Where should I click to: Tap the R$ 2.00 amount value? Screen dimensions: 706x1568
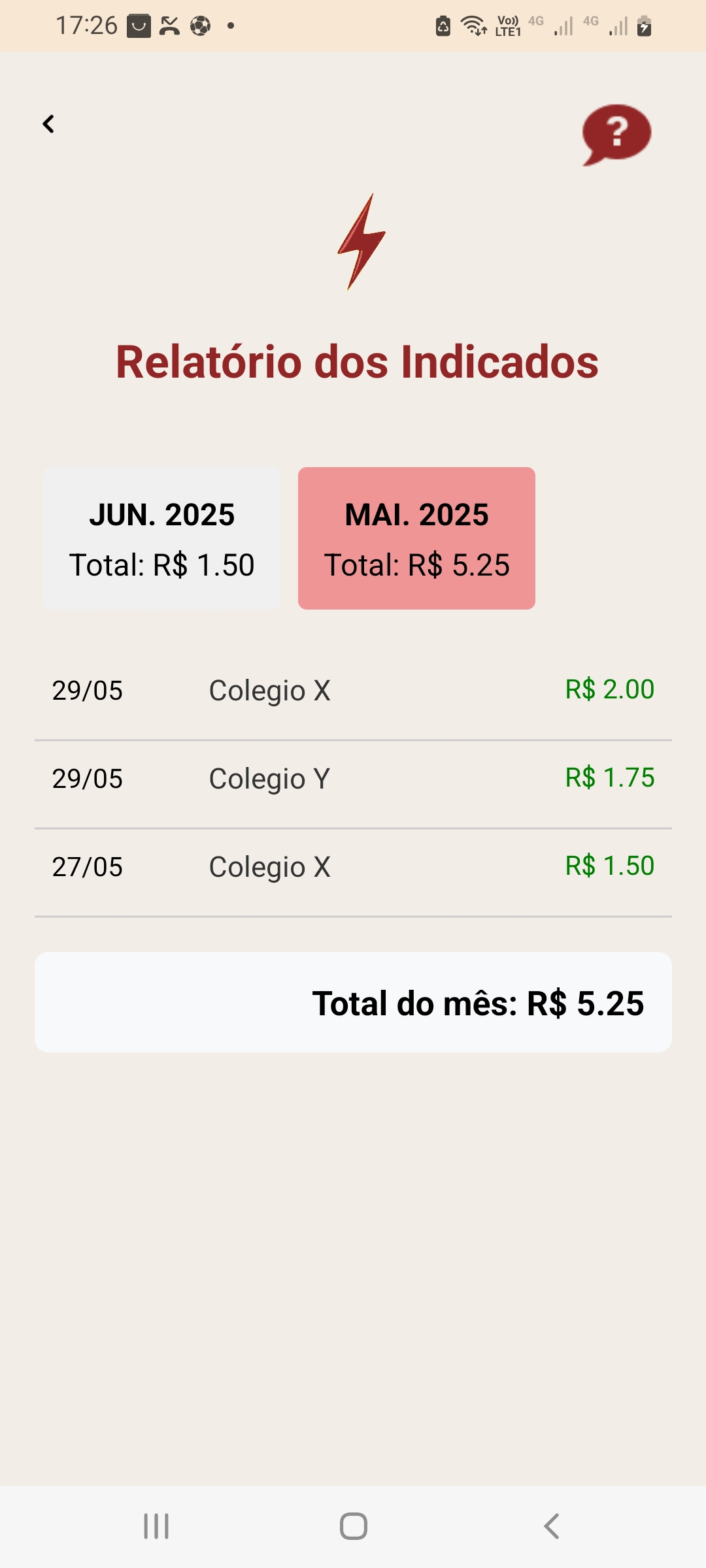pyautogui.click(x=609, y=690)
